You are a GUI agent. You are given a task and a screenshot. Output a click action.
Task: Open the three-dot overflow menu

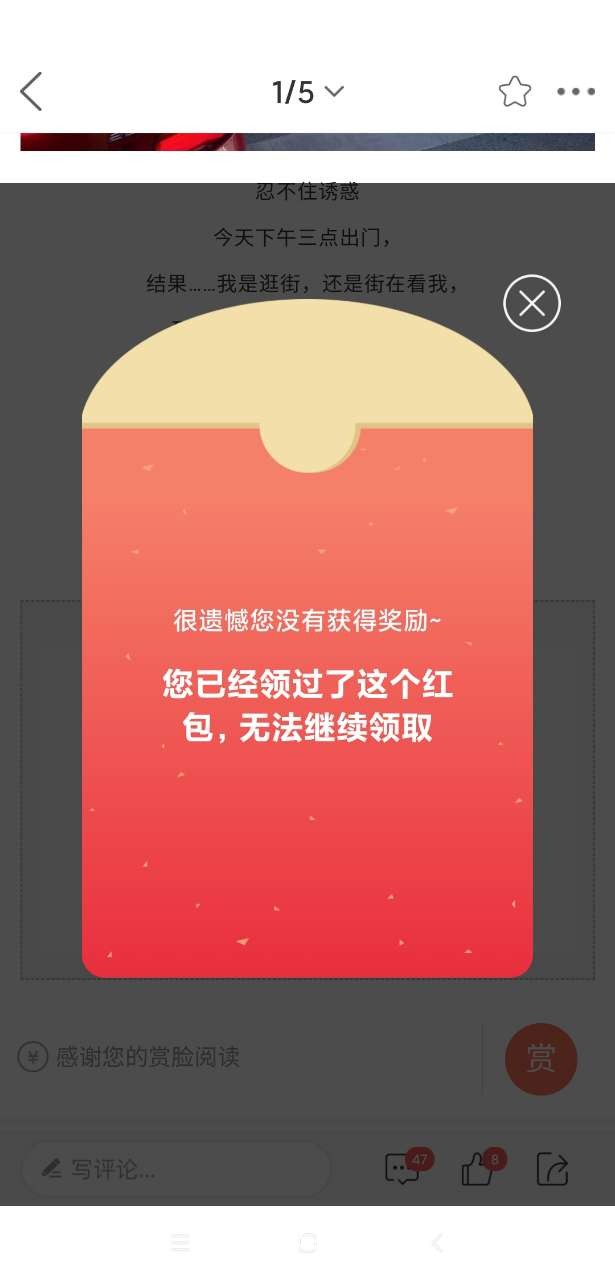point(576,92)
